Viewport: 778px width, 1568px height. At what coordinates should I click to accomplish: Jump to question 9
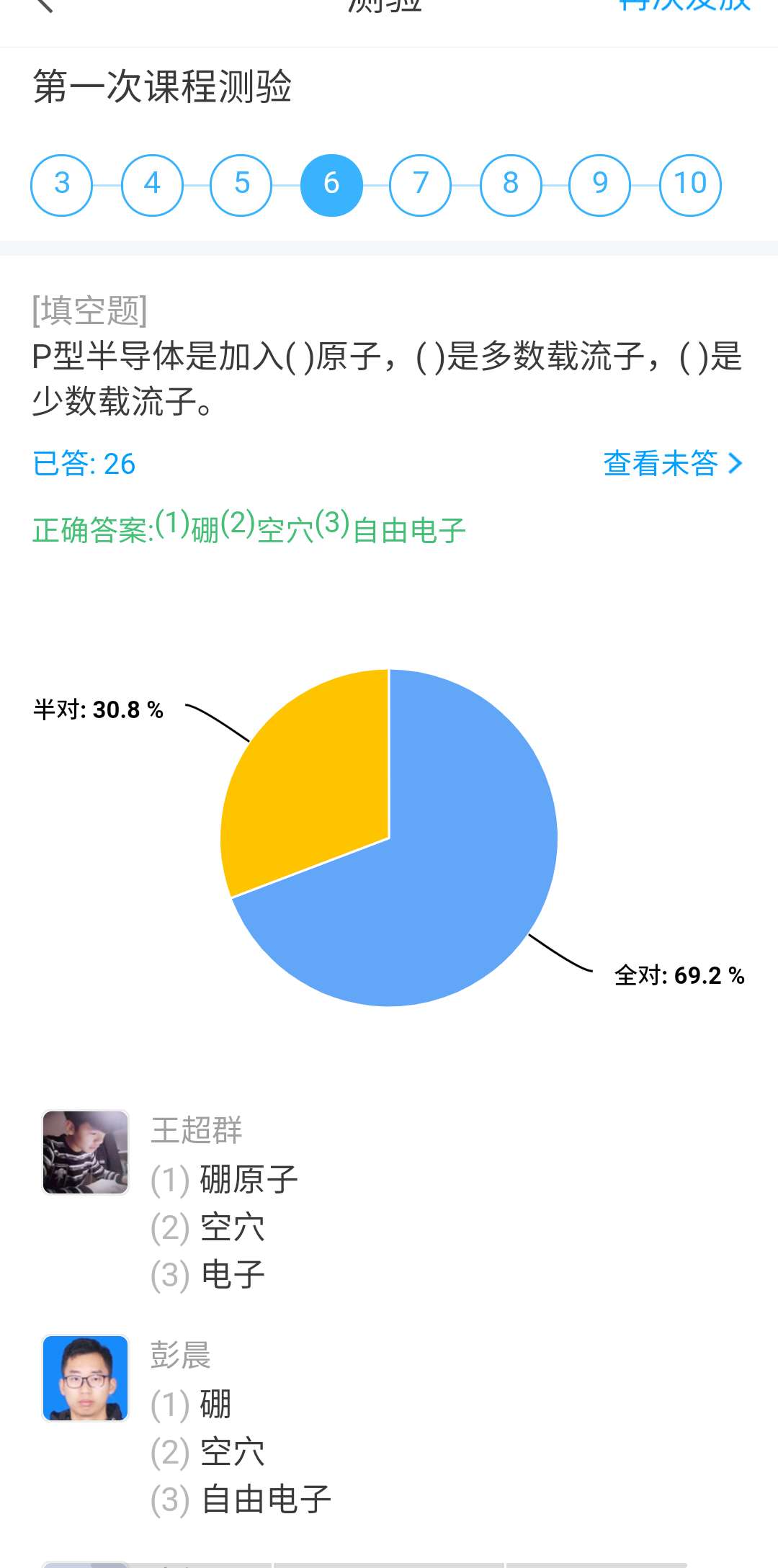click(600, 184)
